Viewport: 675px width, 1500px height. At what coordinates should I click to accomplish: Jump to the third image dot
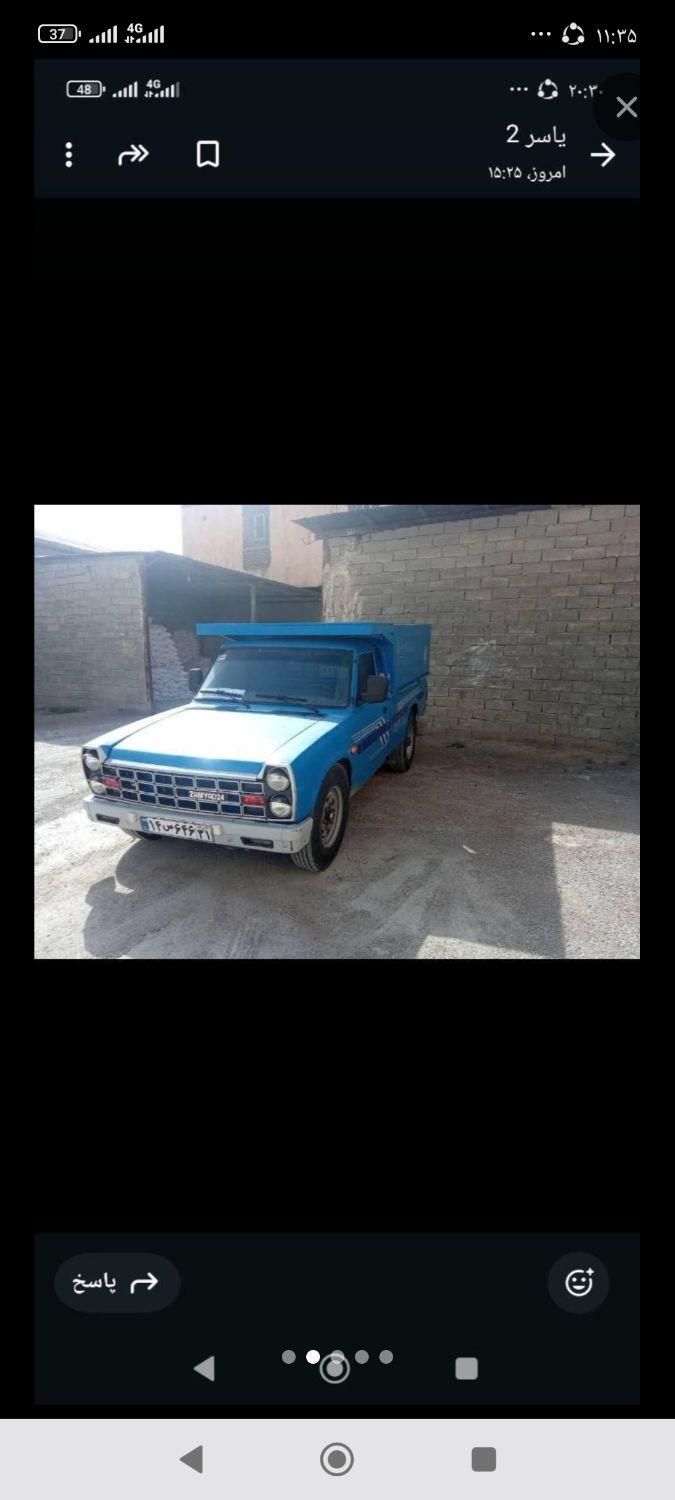(x=338, y=1357)
